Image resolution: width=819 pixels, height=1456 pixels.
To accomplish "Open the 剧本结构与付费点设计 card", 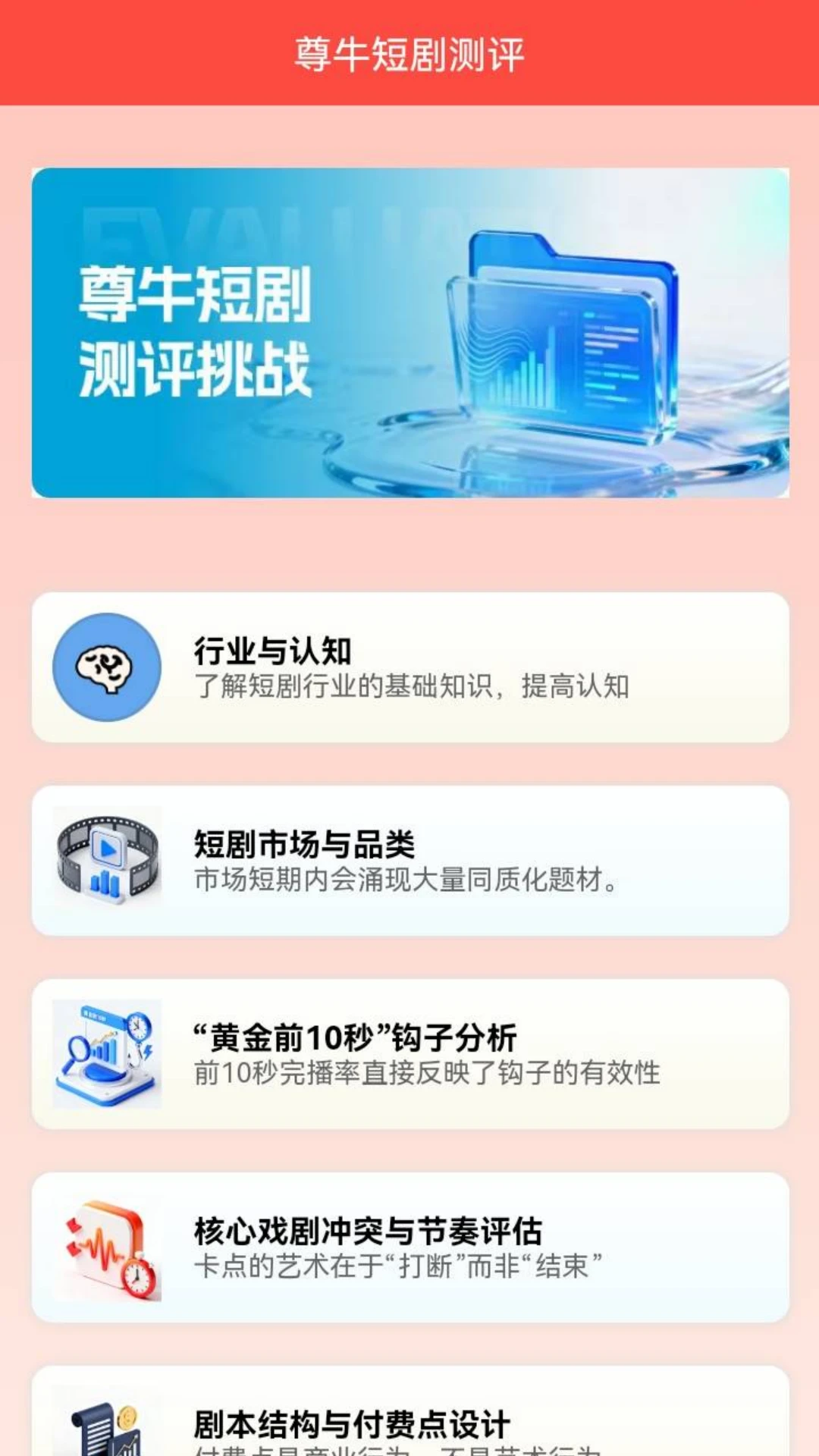I will coord(409,1420).
